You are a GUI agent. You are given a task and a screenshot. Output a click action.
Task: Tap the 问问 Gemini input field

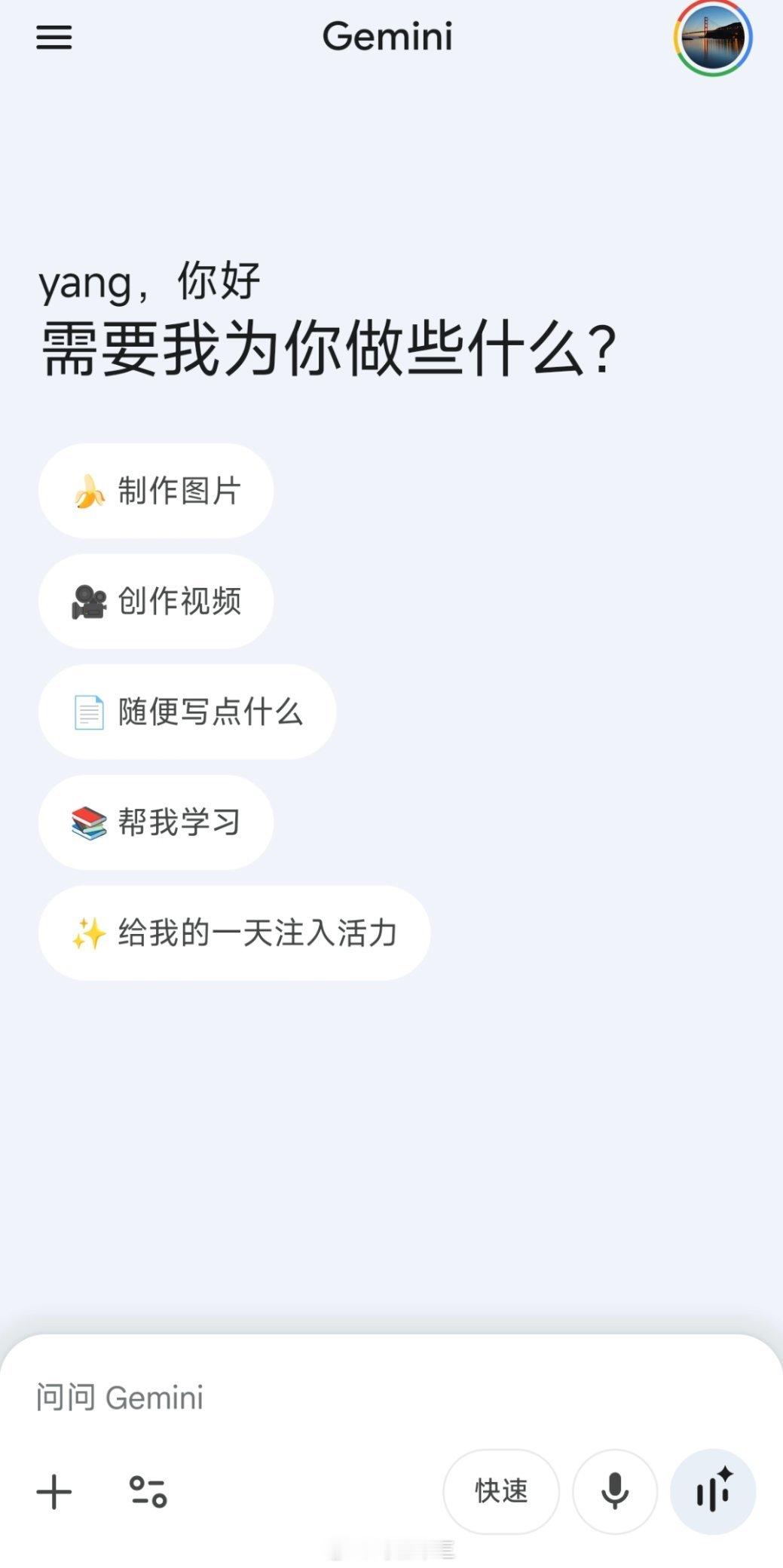pyautogui.click(x=301, y=1397)
